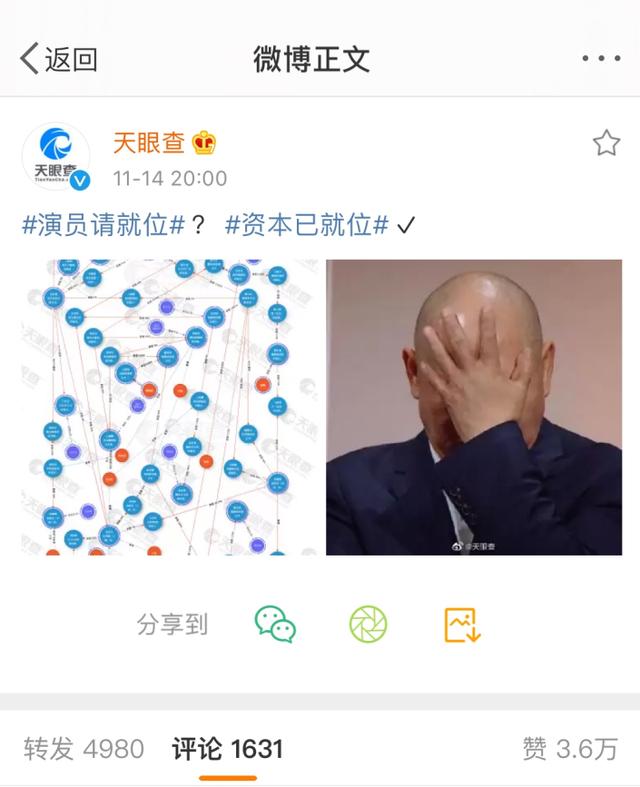Save post as image
This screenshot has width=640, height=787.
pyautogui.click(x=462, y=624)
